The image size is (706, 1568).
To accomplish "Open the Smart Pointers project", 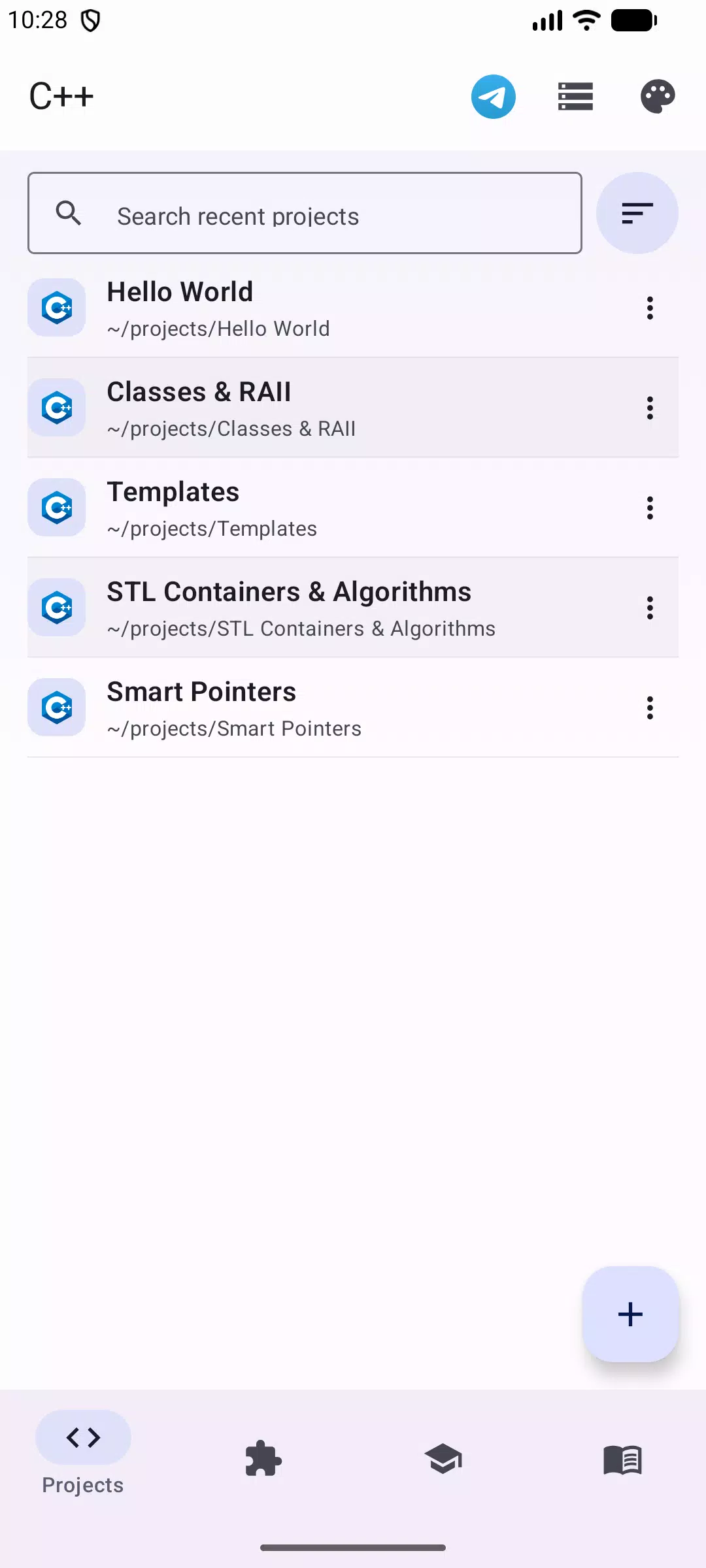I will [353, 708].
